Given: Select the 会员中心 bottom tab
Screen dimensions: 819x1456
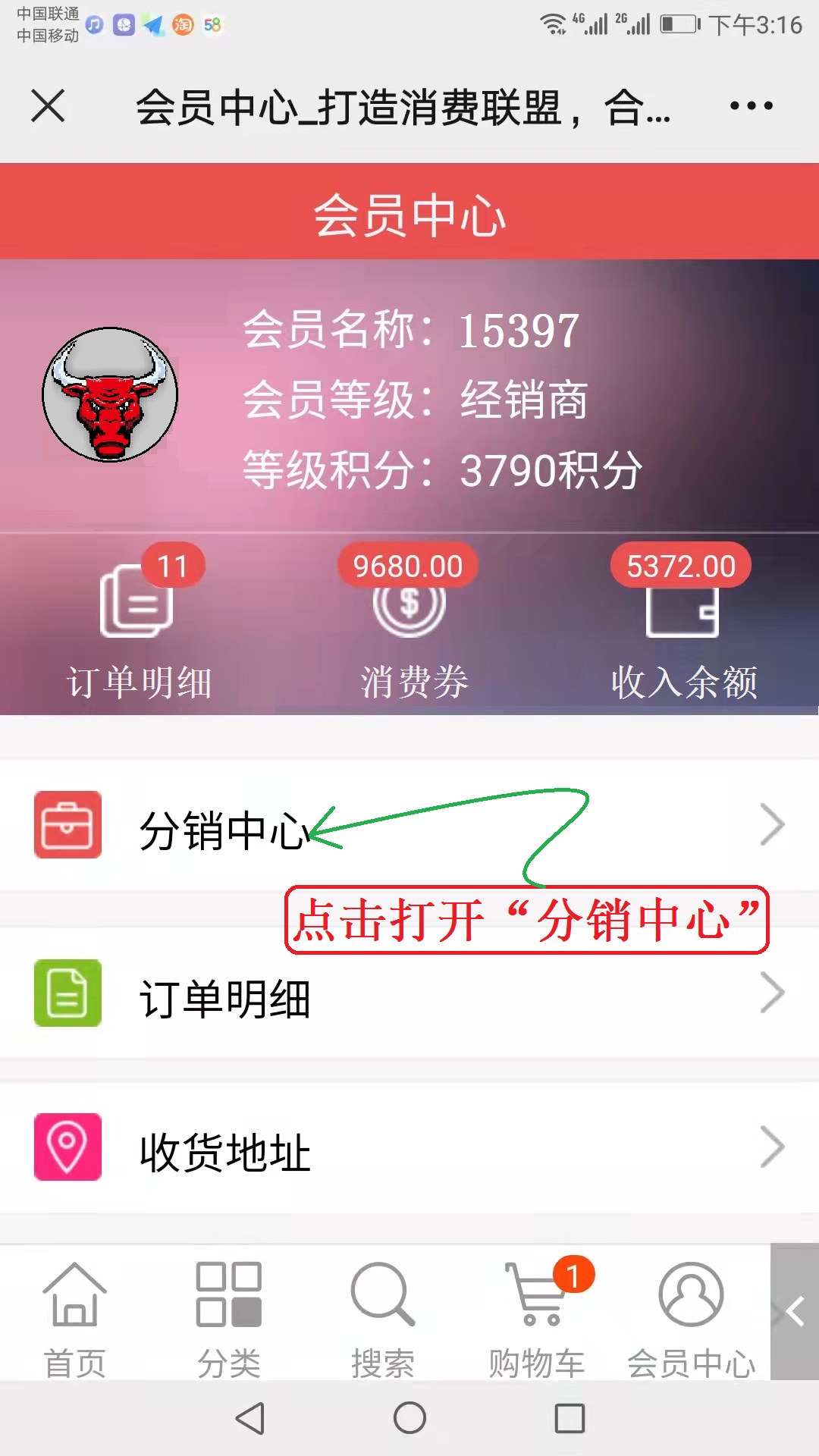Looking at the screenshot, I should (691, 1319).
